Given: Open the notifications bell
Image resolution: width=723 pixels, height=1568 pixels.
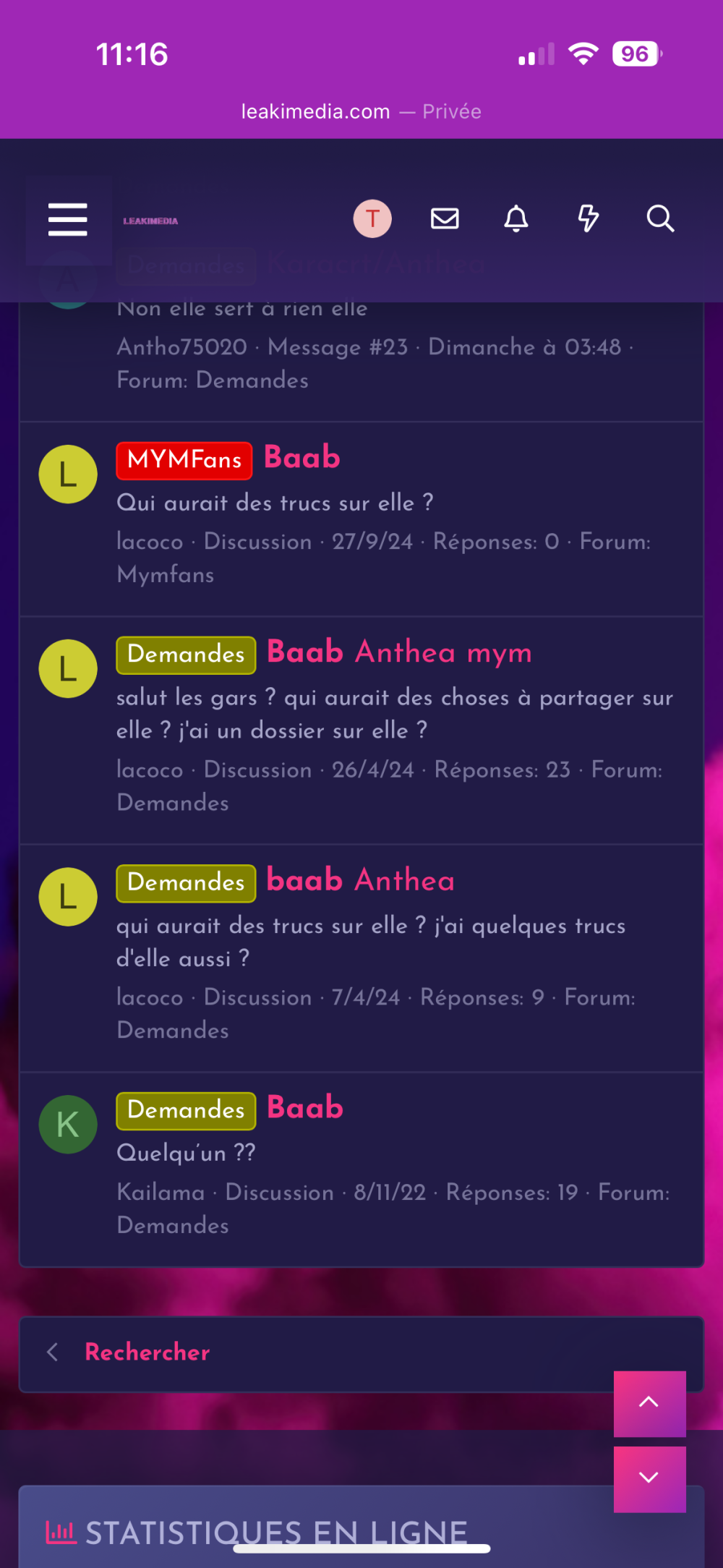Looking at the screenshot, I should tap(515, 218).
